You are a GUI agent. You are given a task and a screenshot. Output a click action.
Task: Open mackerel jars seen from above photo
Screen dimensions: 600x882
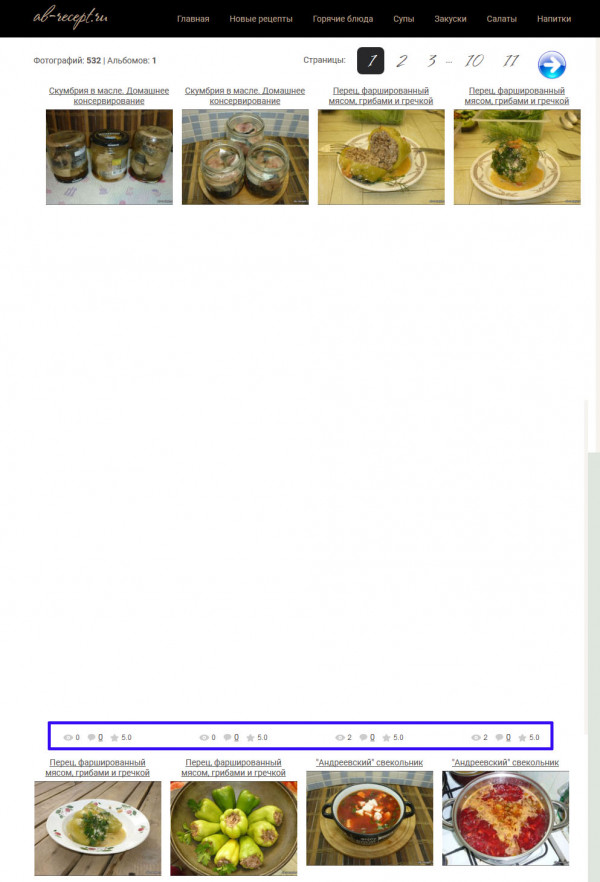pos(245,157)
